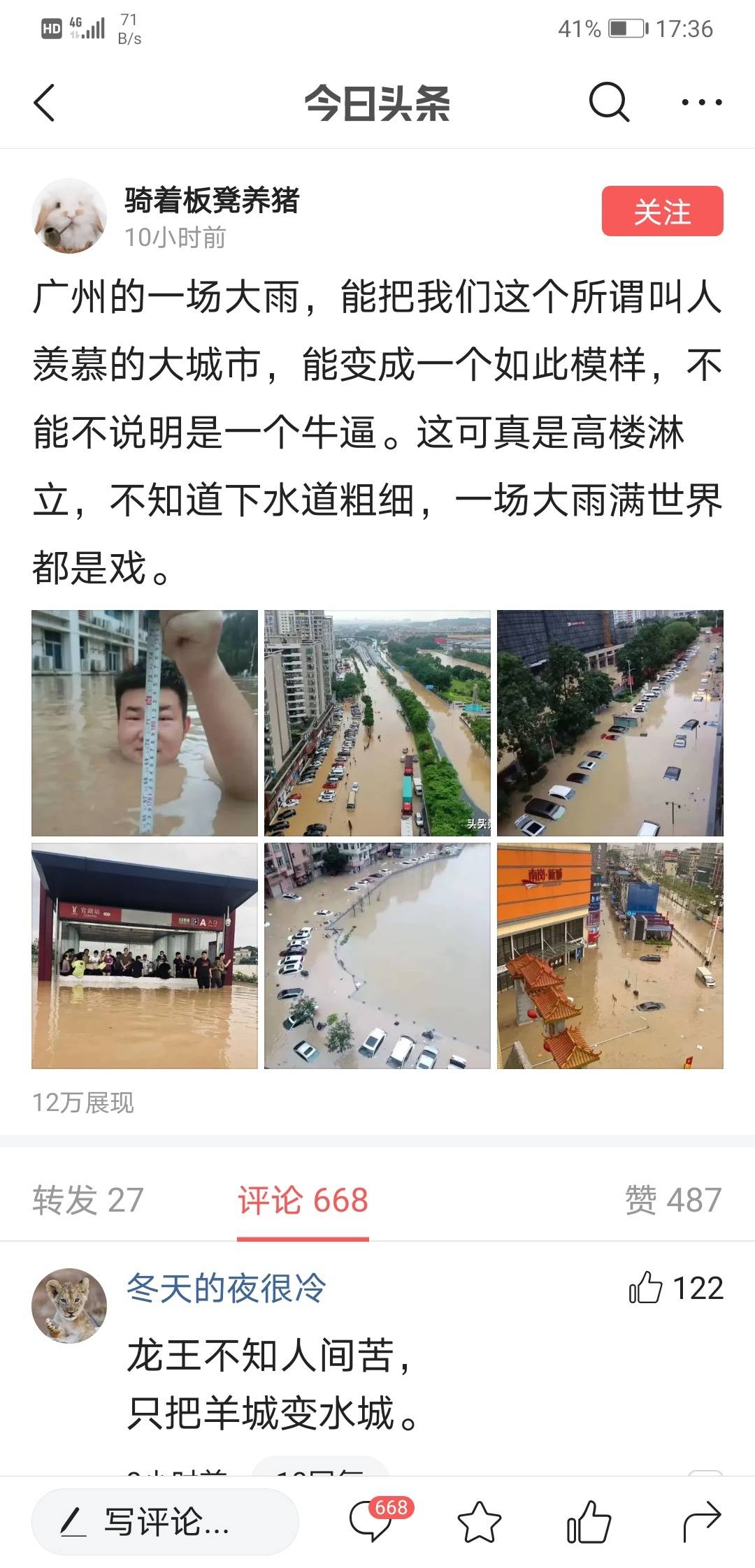Switch to the 转发 27 tab
The image size is (755, 1568).
[88, 1200]
